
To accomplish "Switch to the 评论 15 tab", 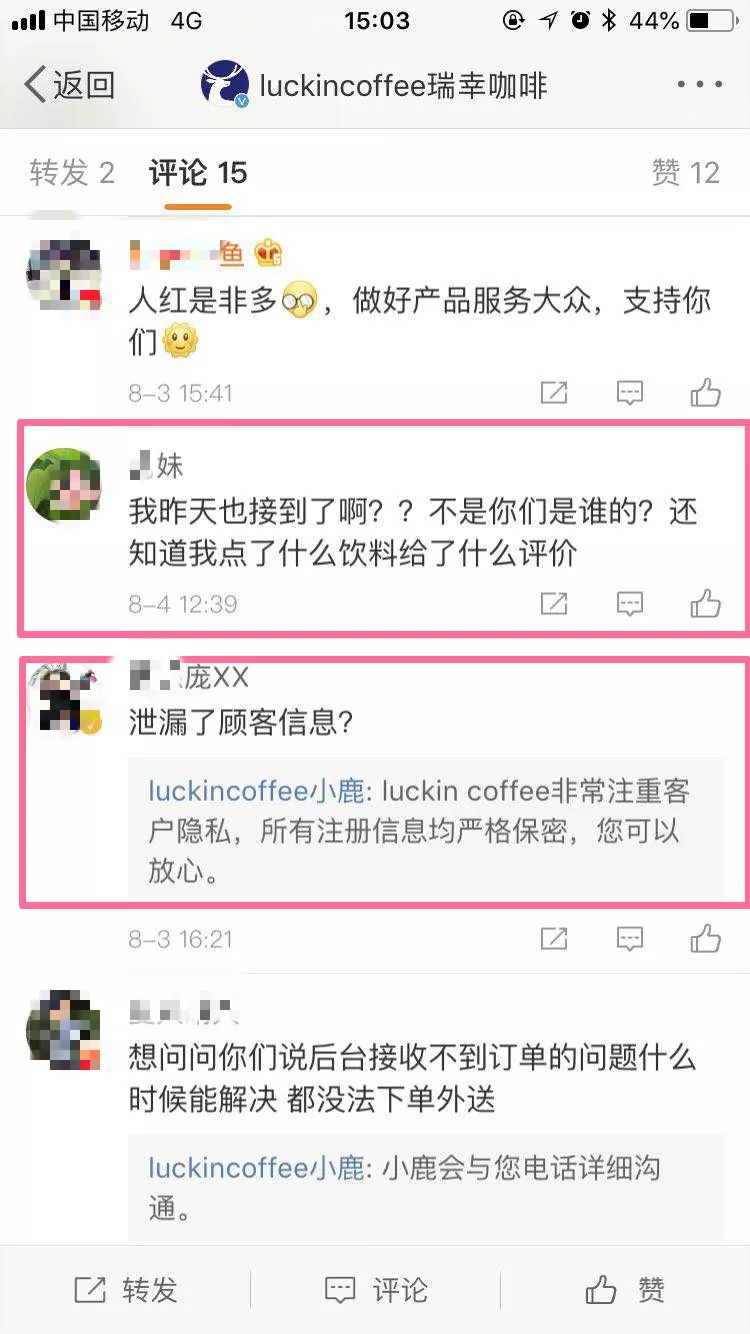I will tap(198, 173).
